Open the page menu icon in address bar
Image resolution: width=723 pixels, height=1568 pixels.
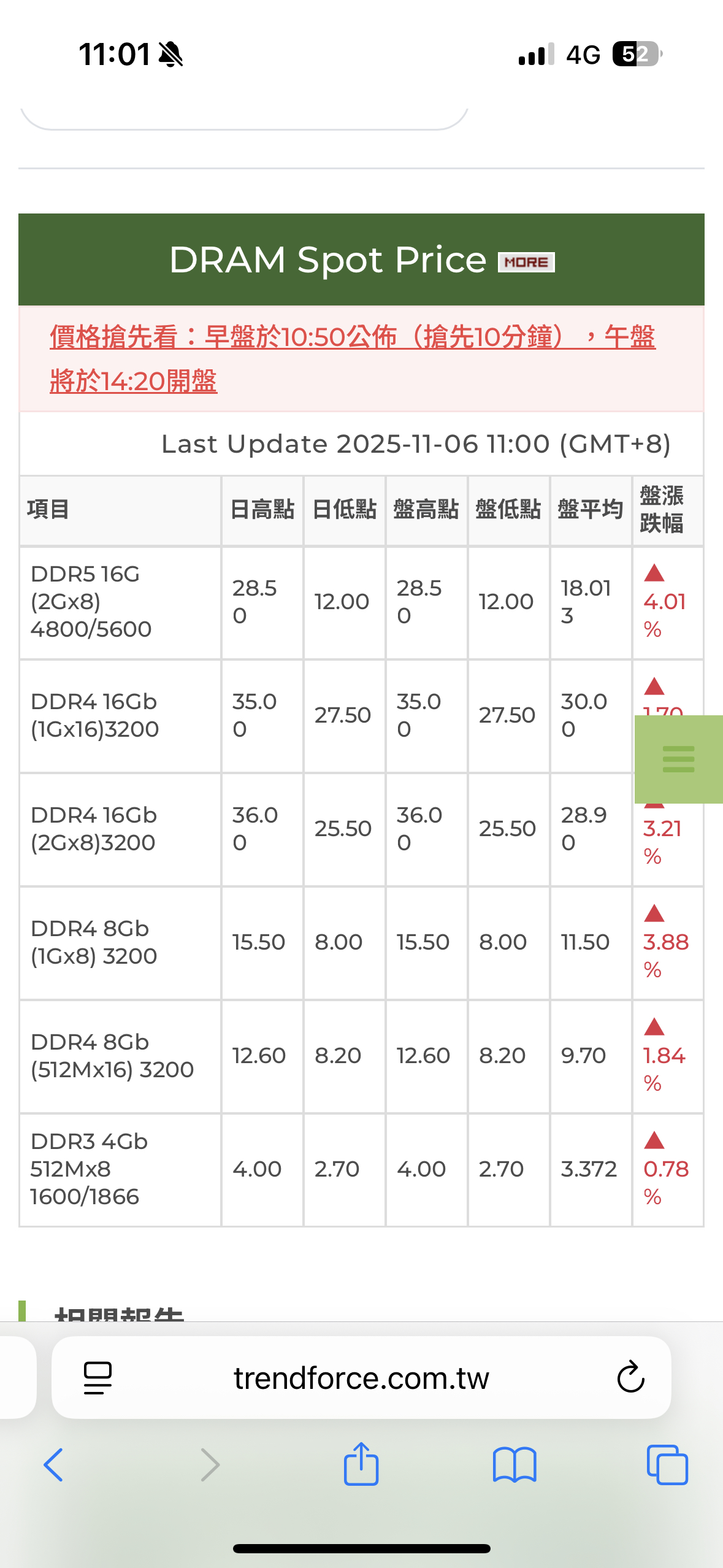pos(98,1378)
